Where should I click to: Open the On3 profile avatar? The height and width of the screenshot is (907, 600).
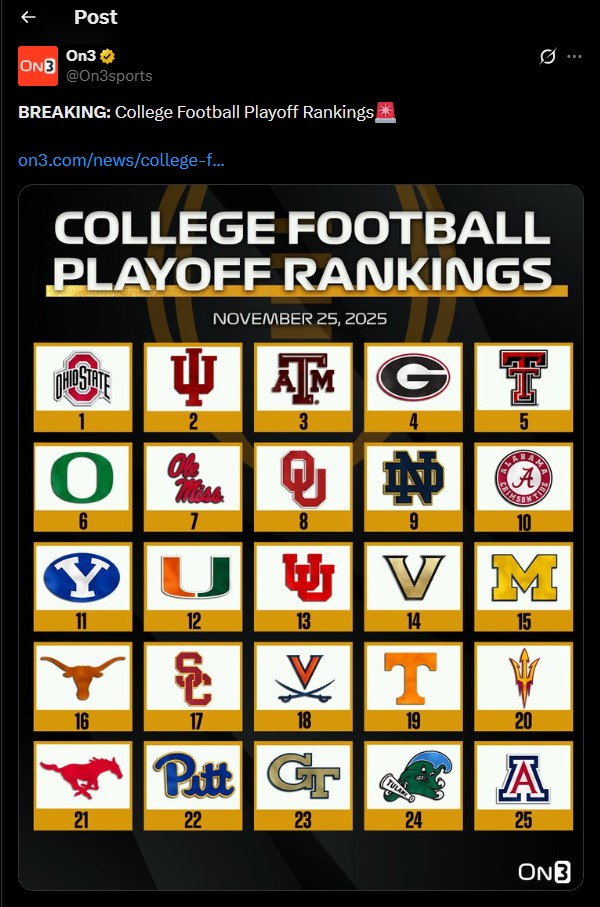[x=38, y=66]
